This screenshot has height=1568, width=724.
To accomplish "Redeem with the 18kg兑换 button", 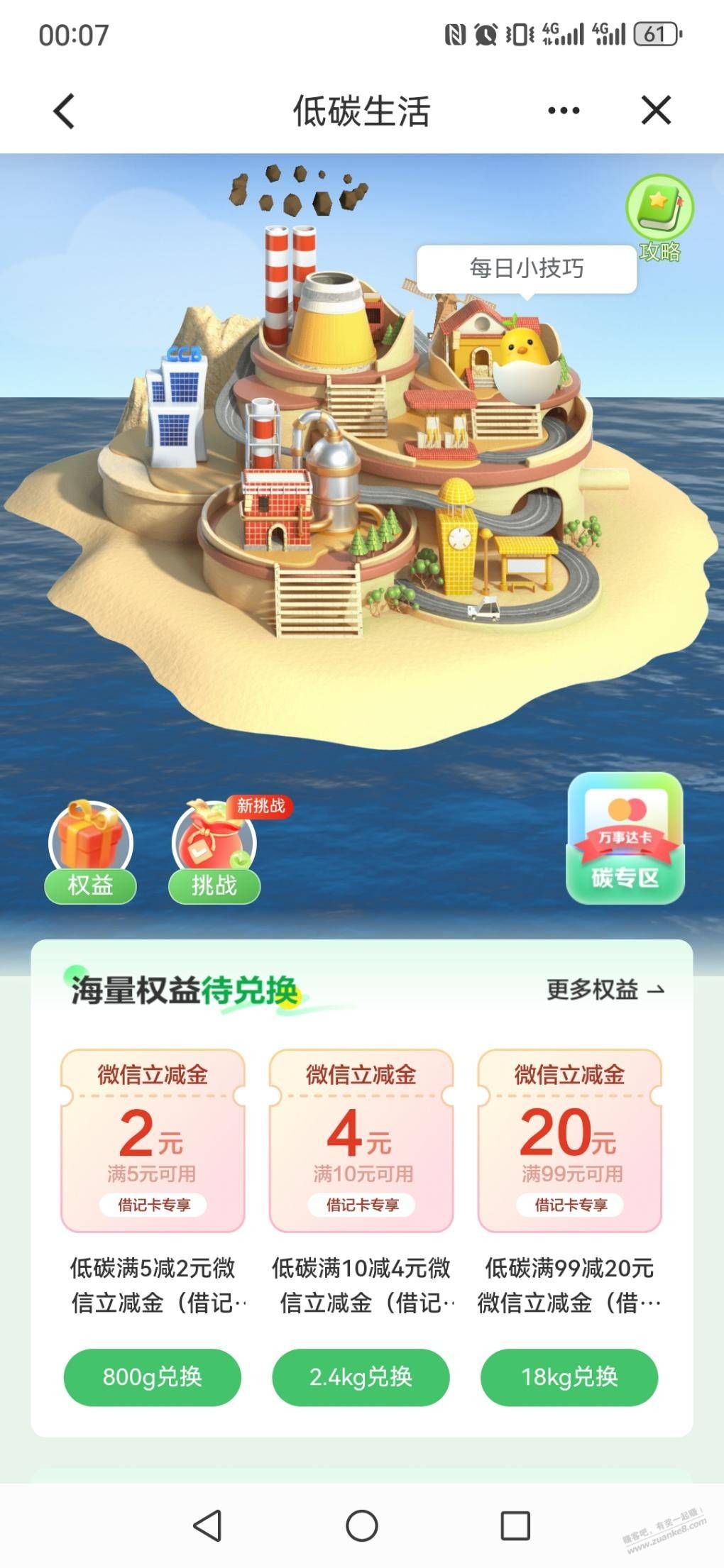I will coord(570,1377).
